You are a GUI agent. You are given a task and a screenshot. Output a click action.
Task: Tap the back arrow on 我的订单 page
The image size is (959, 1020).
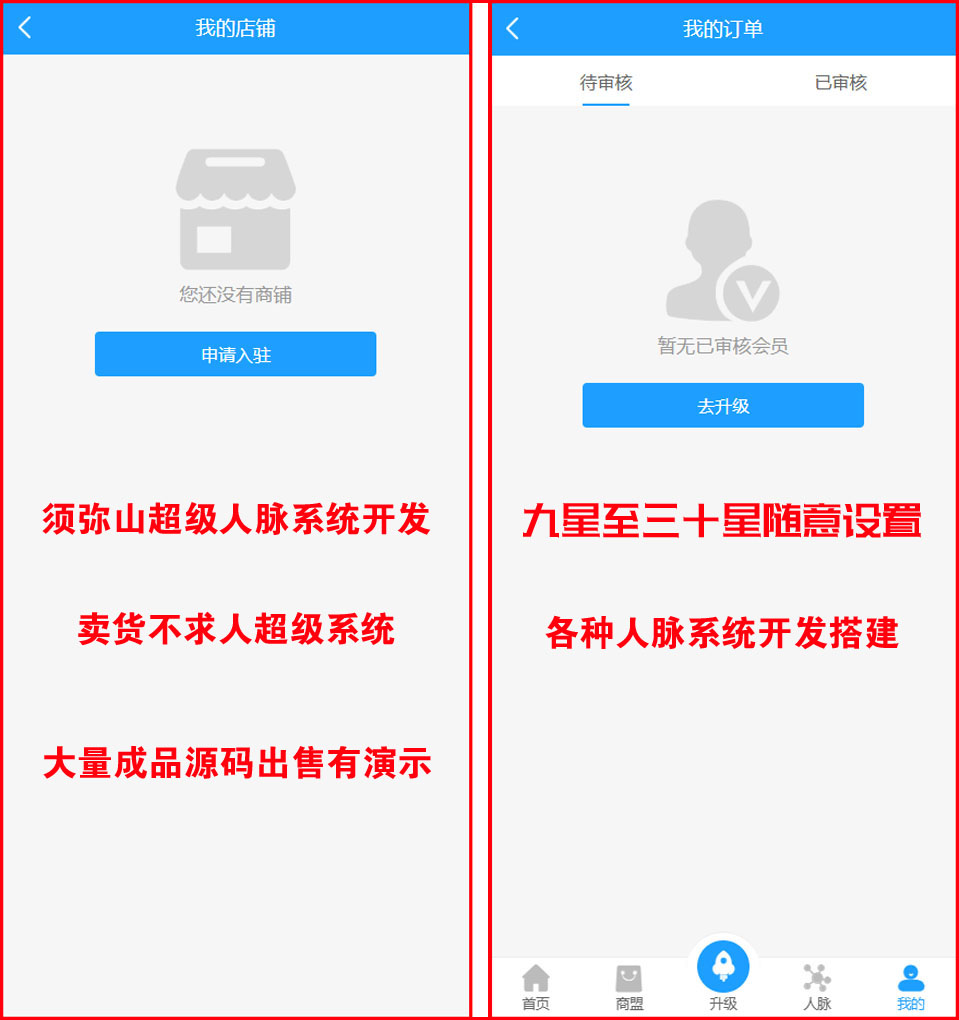(512, 27)
